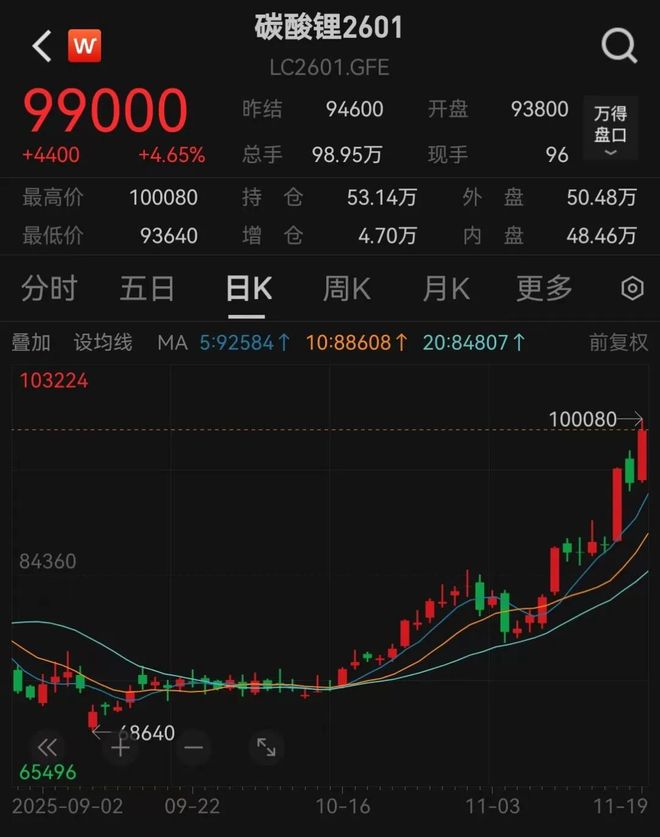
Task: Switch to the 分时 chart tab
Action: 49,289
